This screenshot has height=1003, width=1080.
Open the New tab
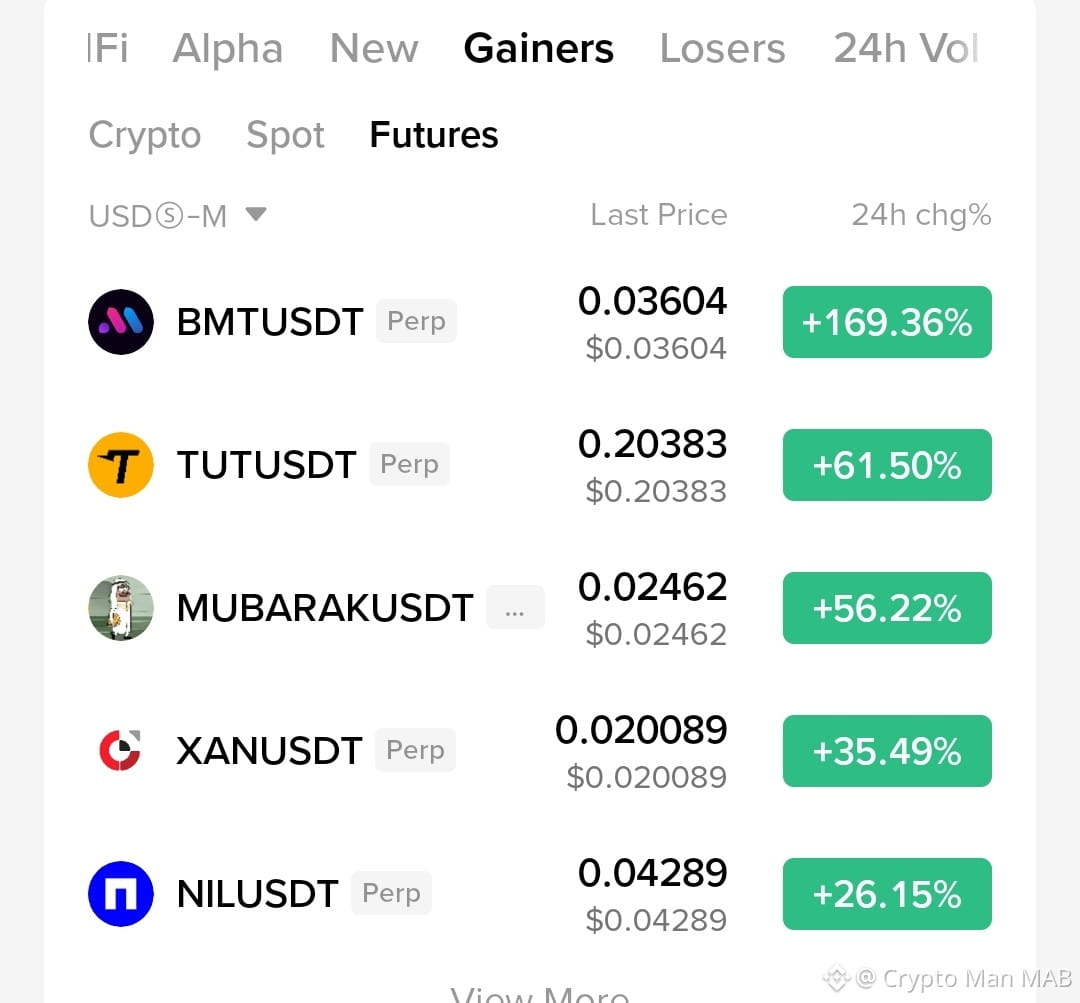click(x=374, y=49)
